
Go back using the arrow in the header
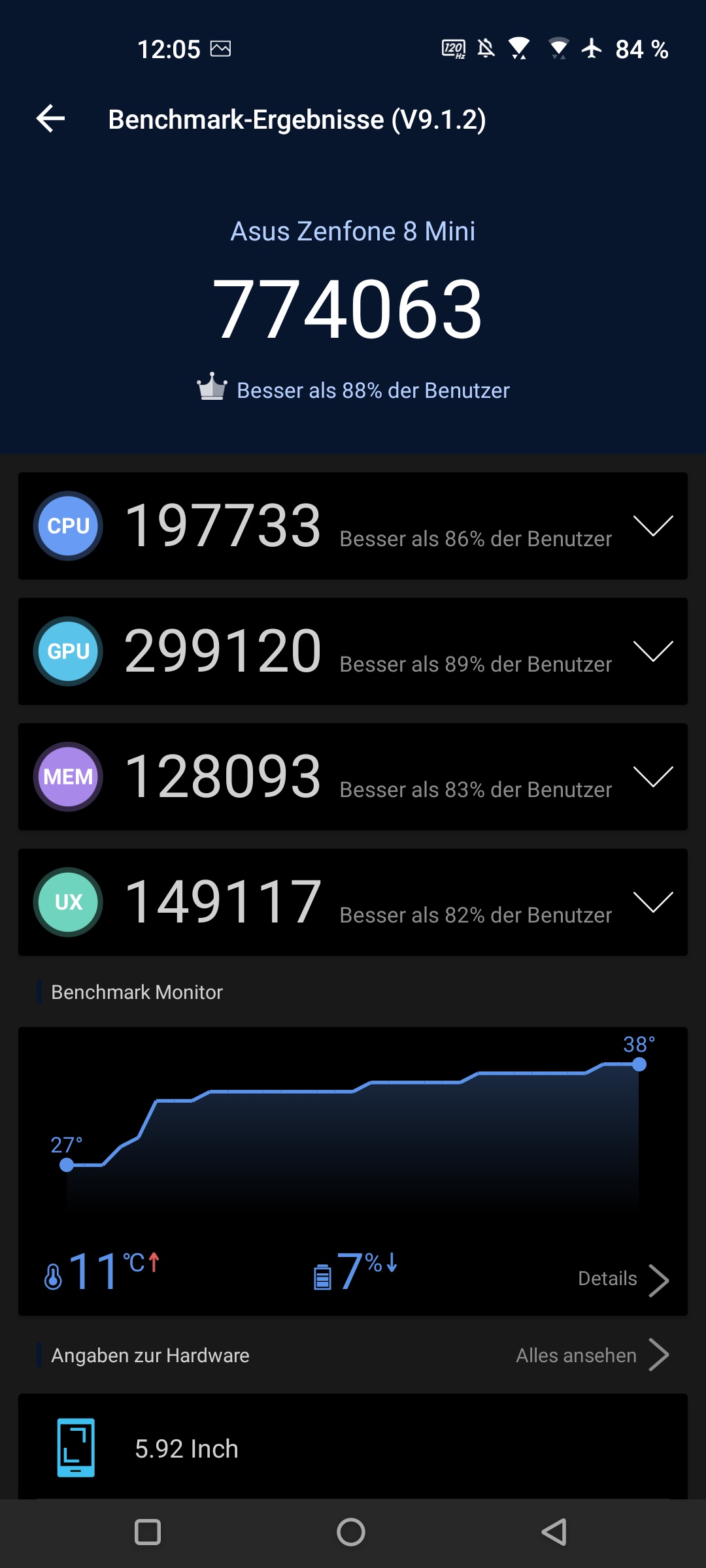50,119
